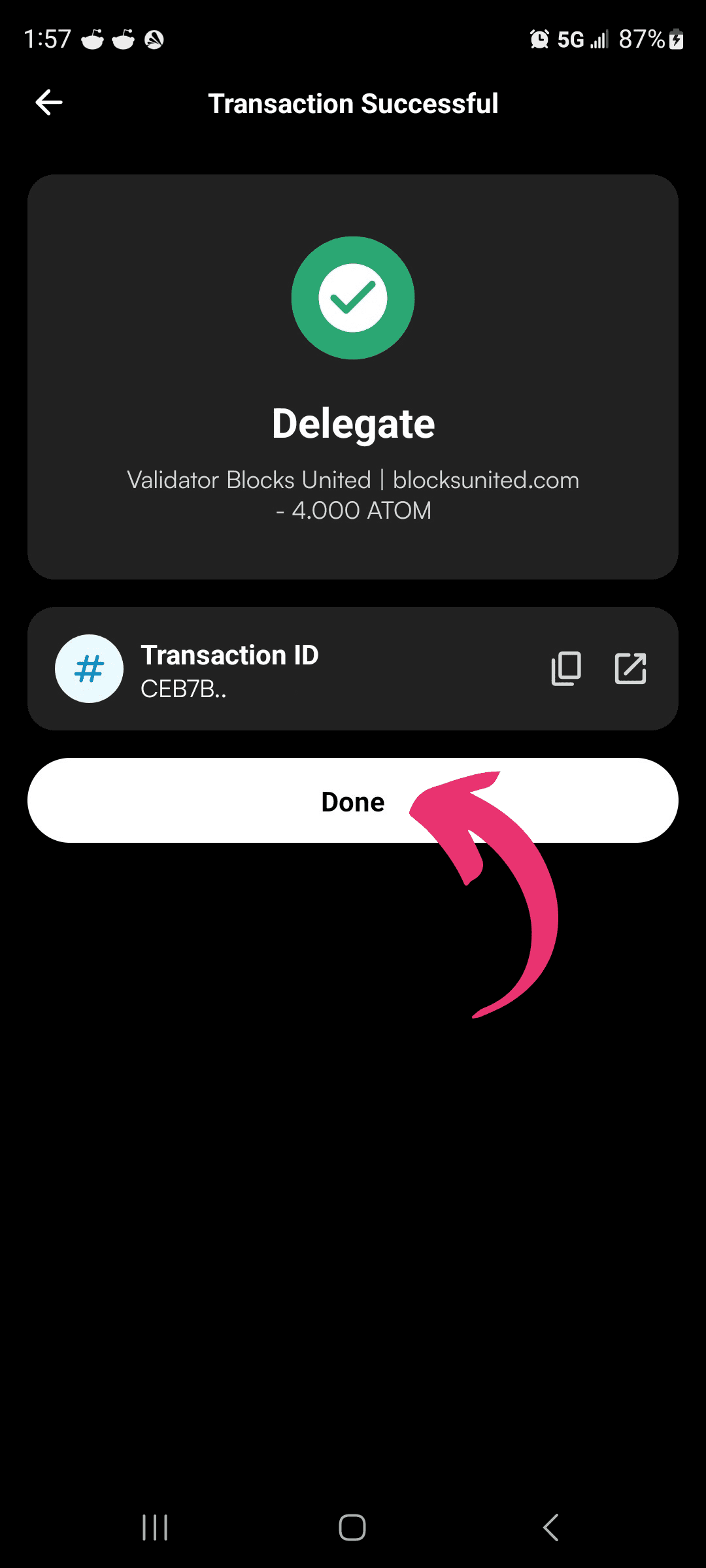Open recent apps from navigation bar
The height and width of the screenshot is (1568, 706).
tap(155, 1527)
